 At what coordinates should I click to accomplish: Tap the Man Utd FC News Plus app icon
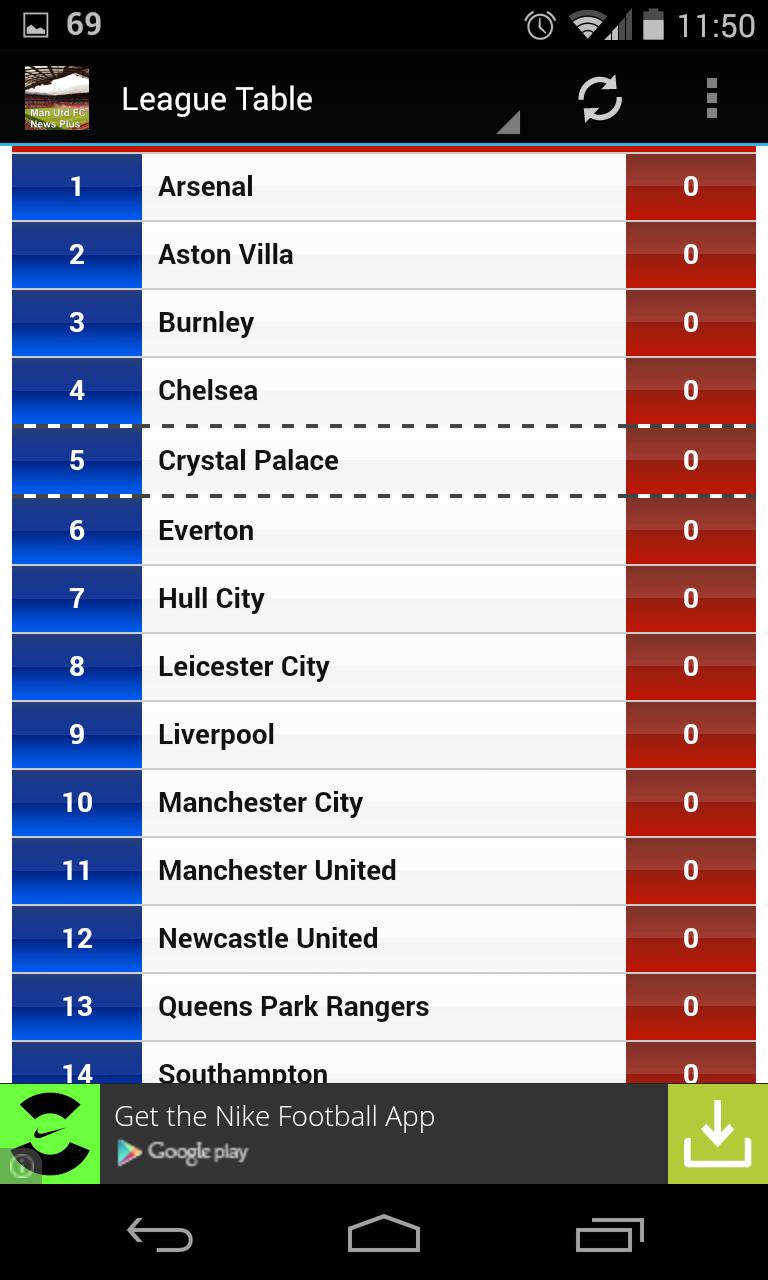coord(56,98)
